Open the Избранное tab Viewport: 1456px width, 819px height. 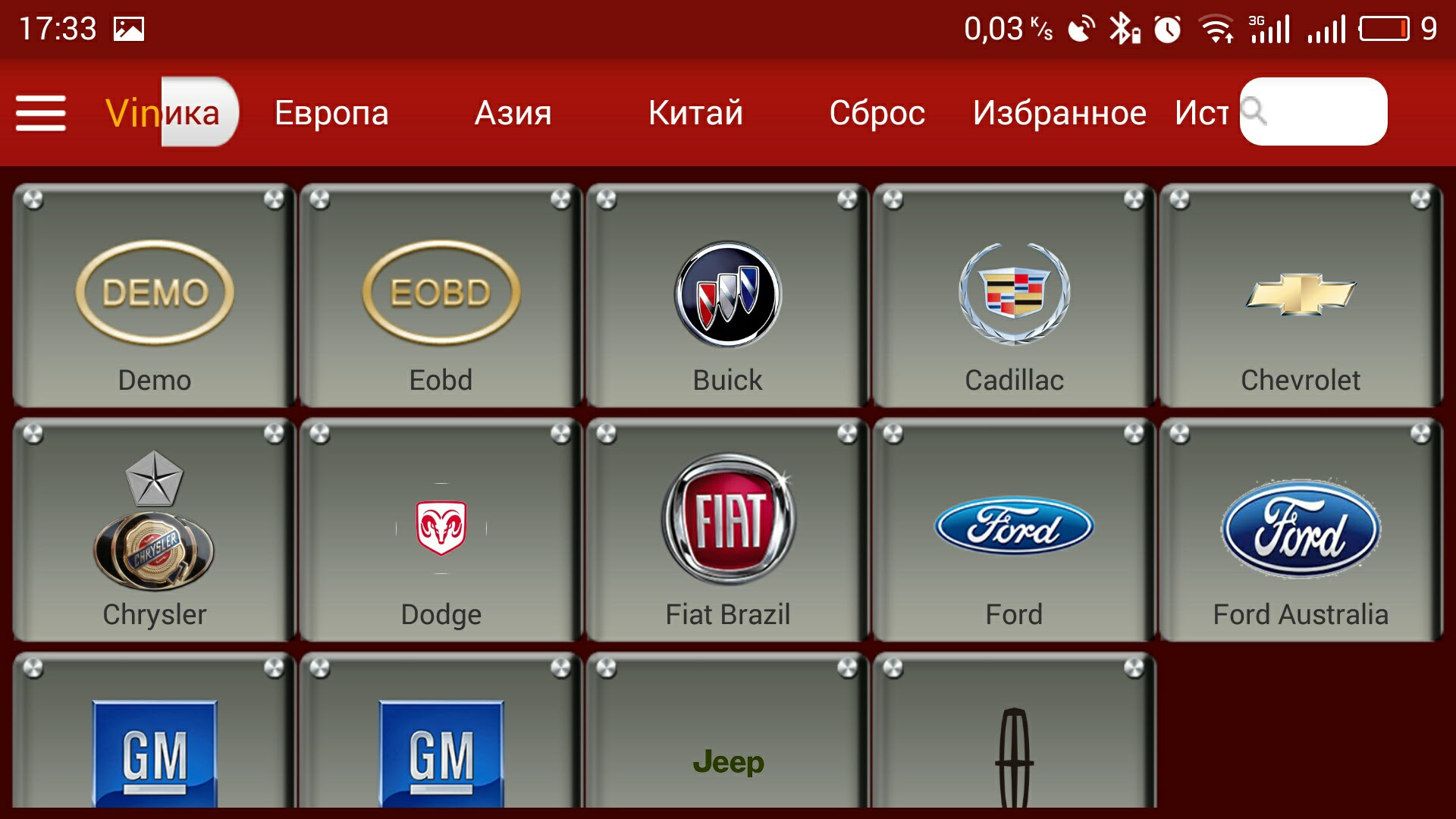[x=1059, y=113]
